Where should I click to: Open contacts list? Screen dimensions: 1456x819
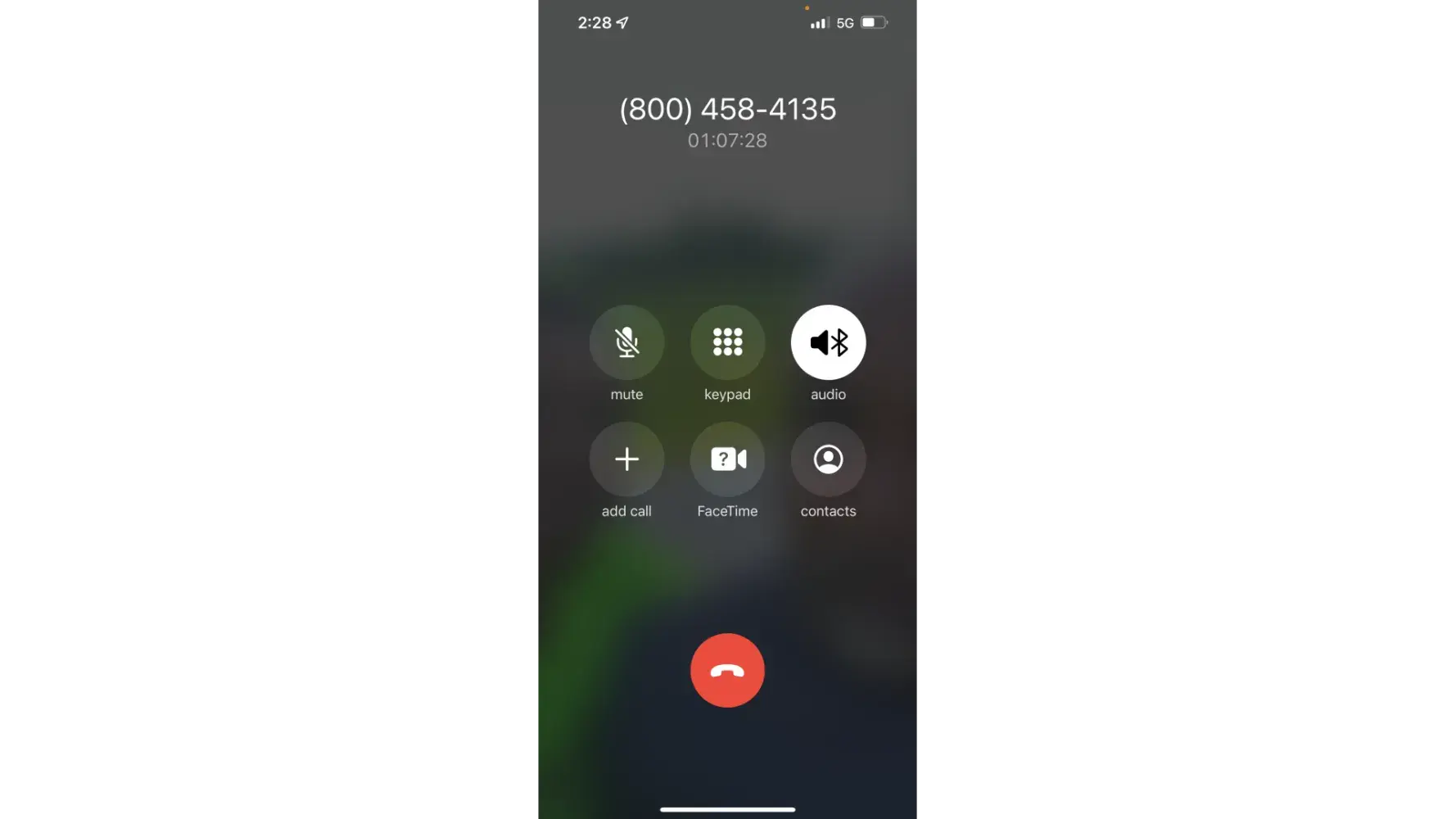click(x=828, y=459)
